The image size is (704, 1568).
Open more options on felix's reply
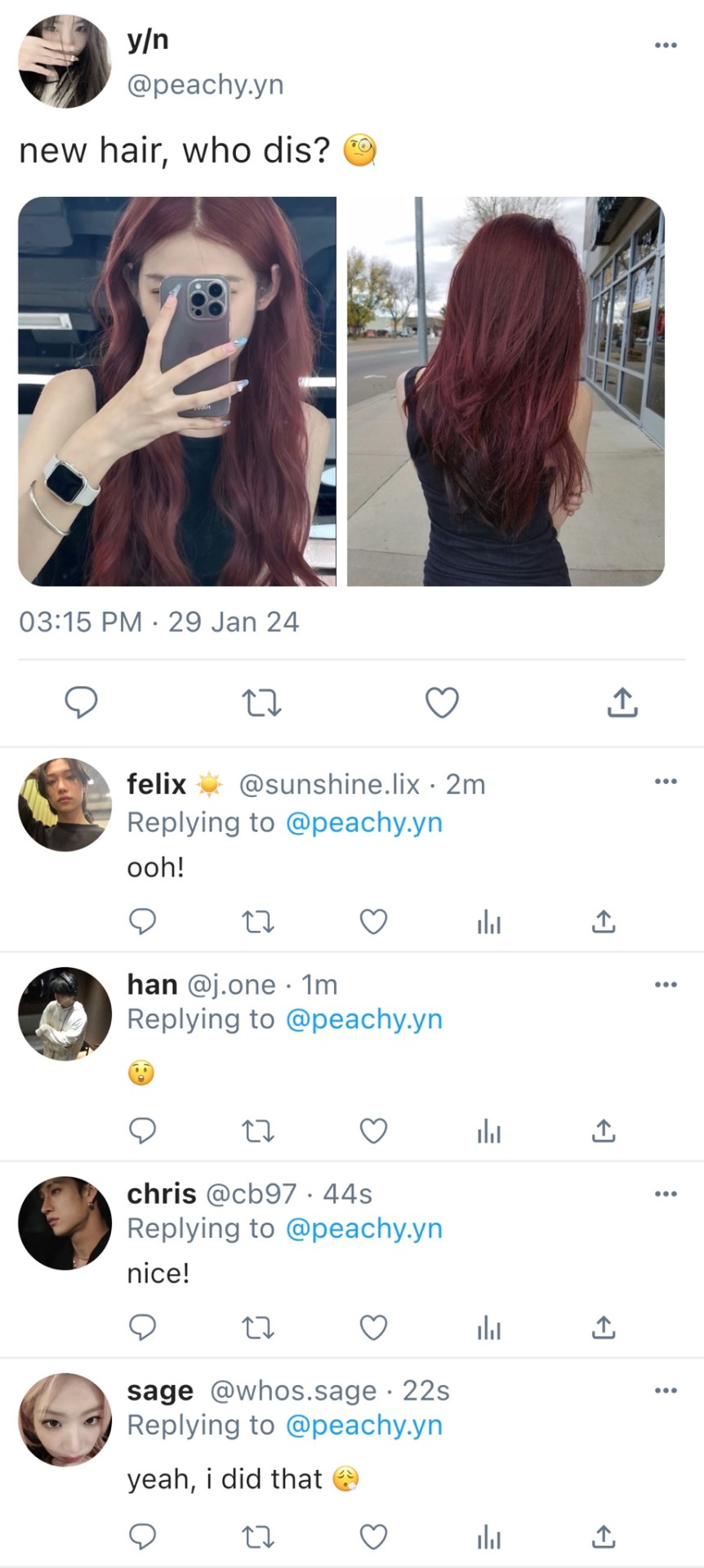[x=666, y=782]
